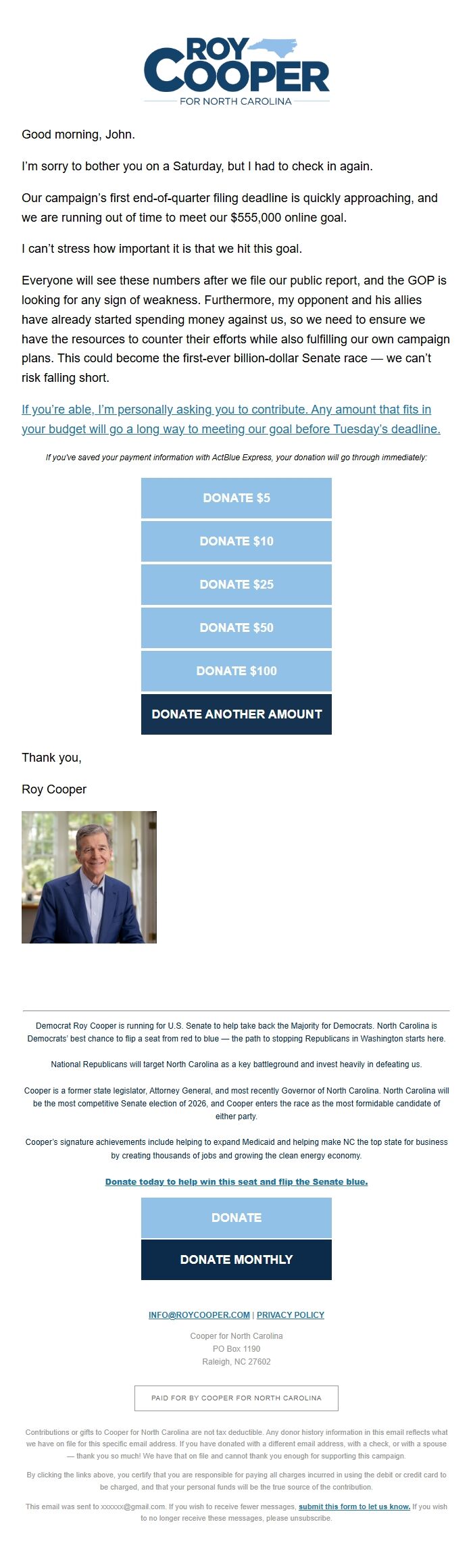473x1568 pixels.
Task: Set up a Donate Monthly contribution
Action: (236, 1260)
